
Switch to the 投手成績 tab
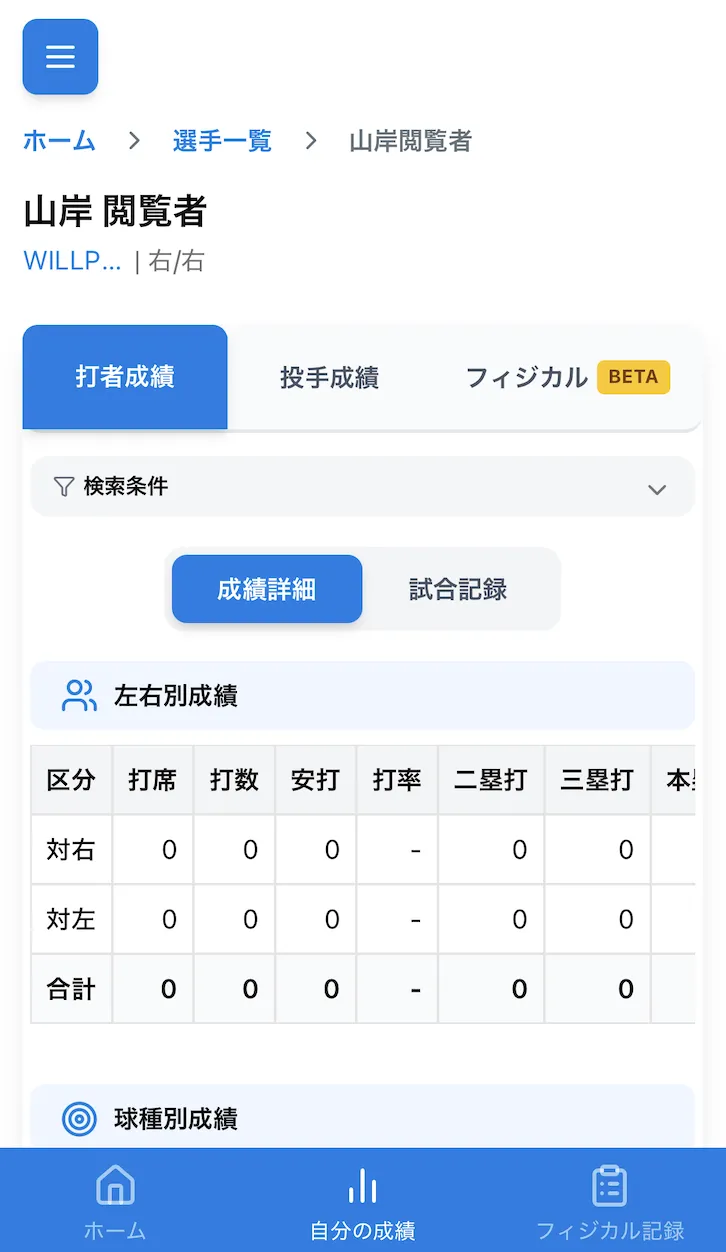329,377
